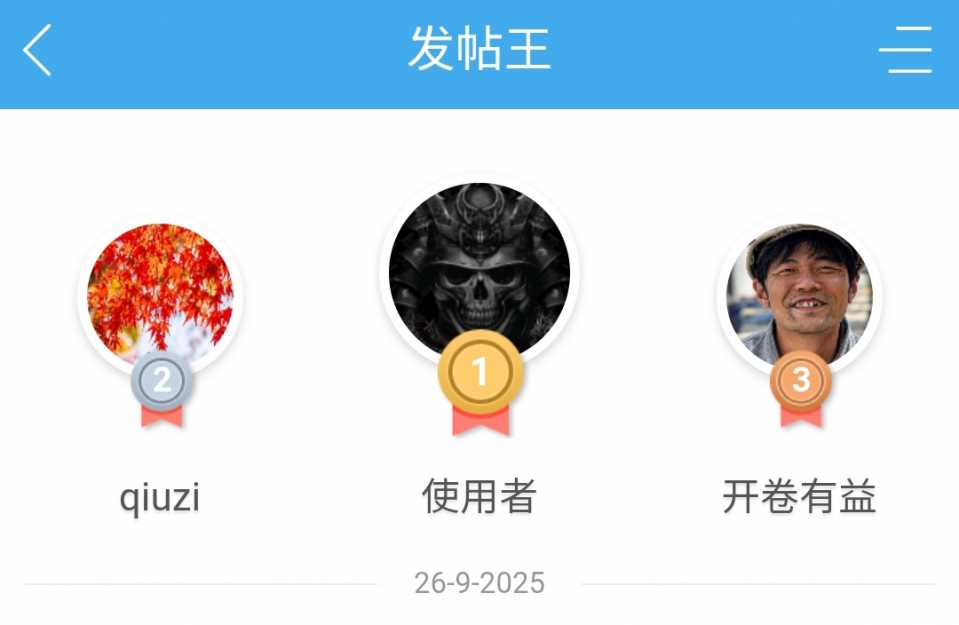
Task: Open the menu icon in the header
Action: tap(906, 51)
